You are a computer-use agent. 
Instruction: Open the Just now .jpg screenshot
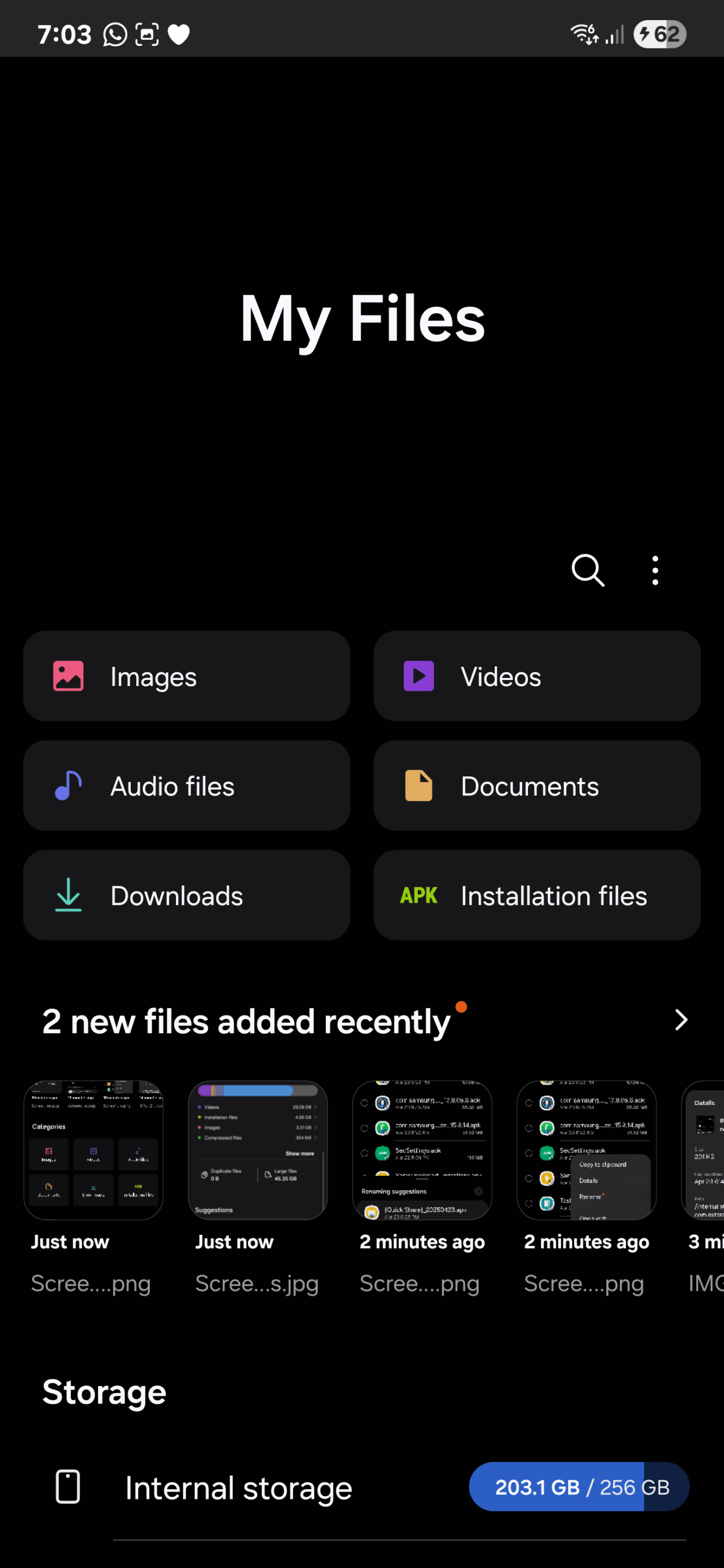click(258, 1150)
